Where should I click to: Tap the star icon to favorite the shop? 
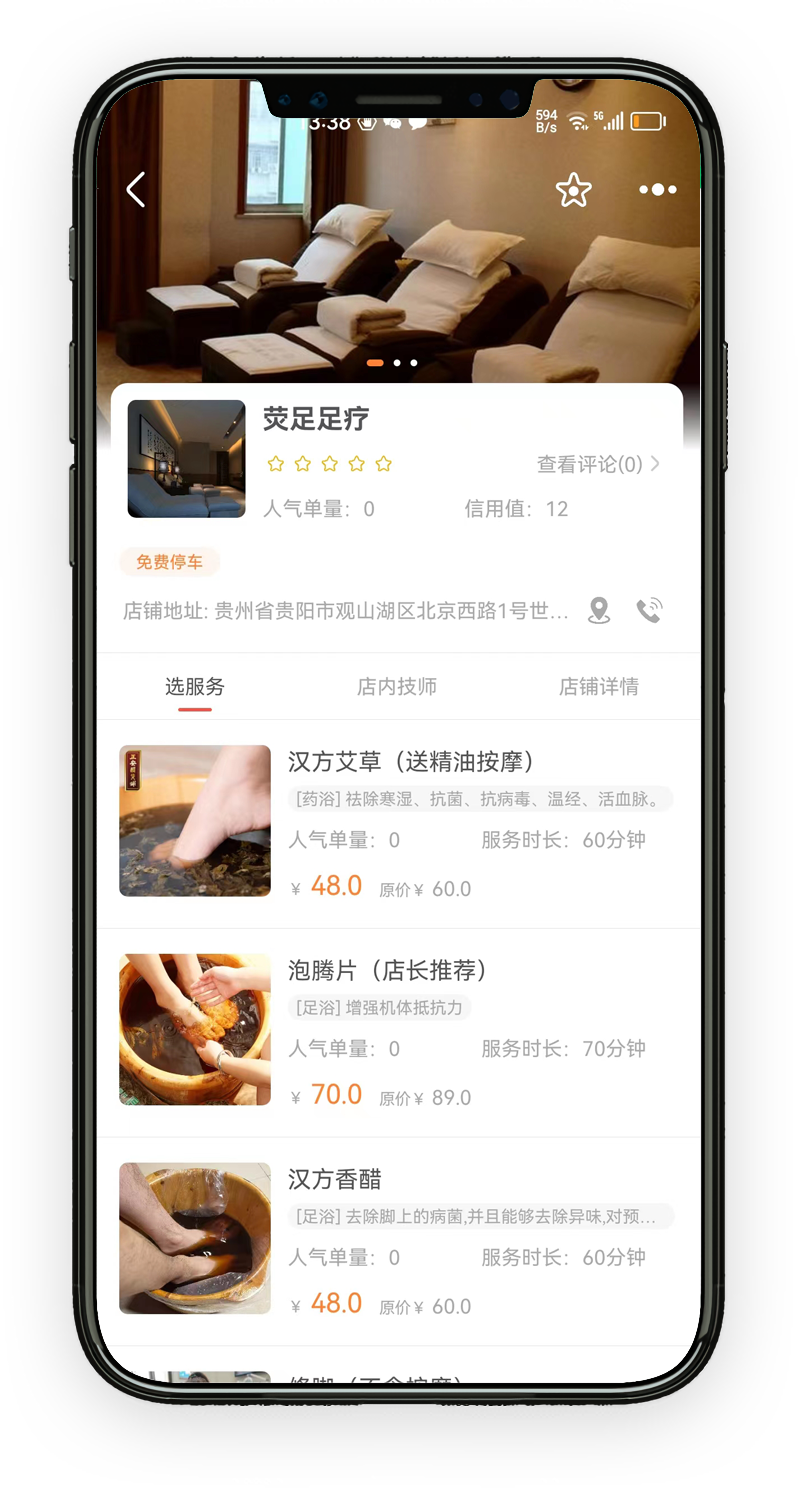click(573, 189)
